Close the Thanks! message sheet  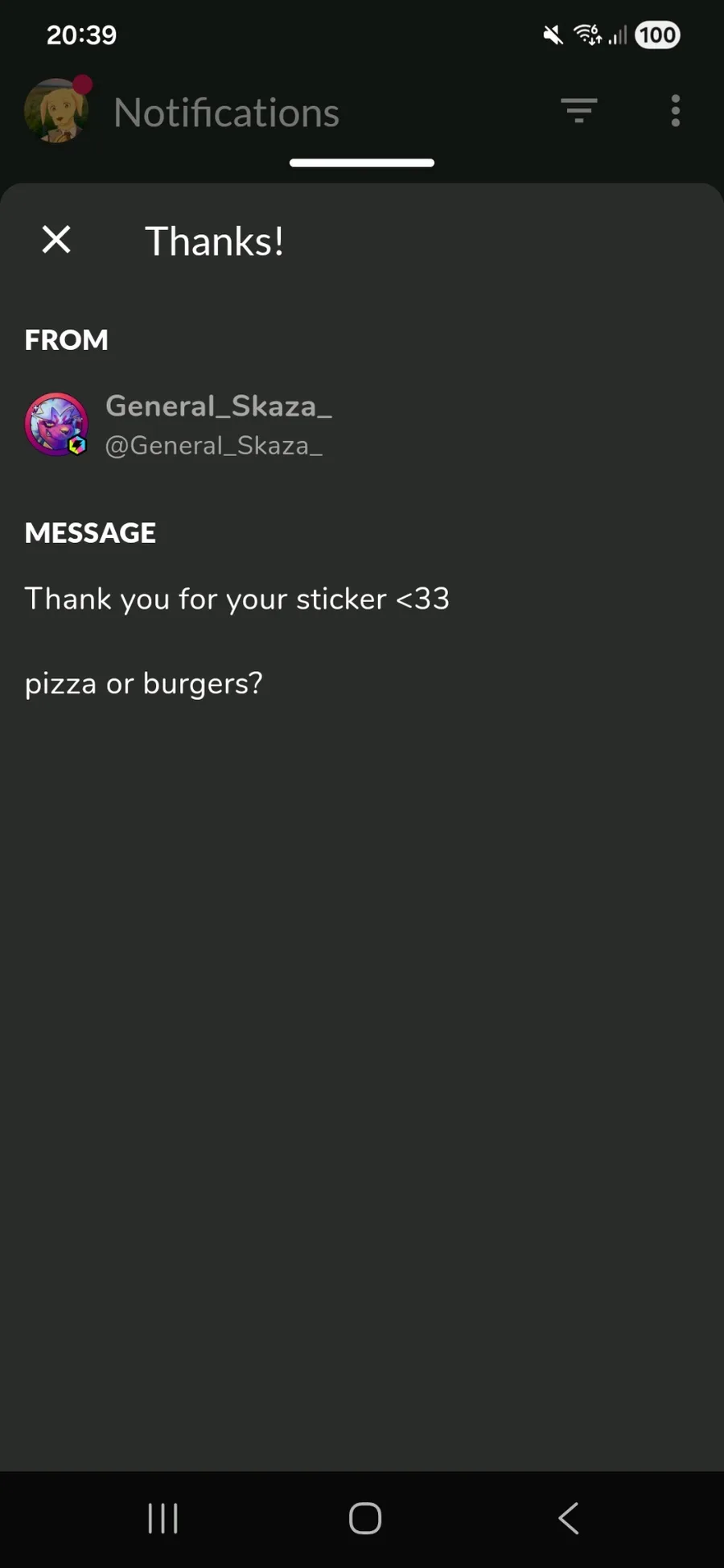coord(56,240)
